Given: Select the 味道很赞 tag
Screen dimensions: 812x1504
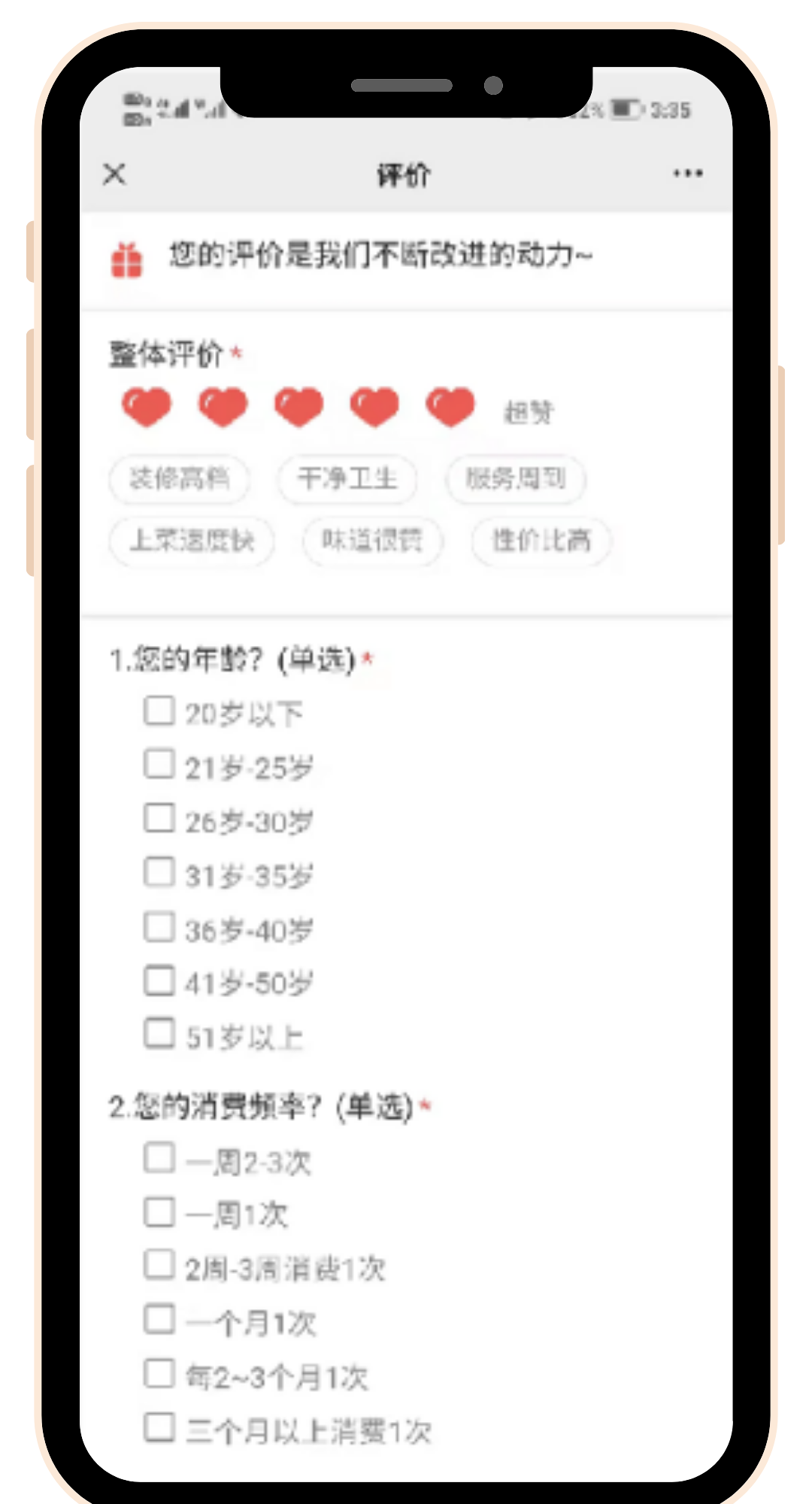Looking at the screenshot, I should click(x=372, y=540).
